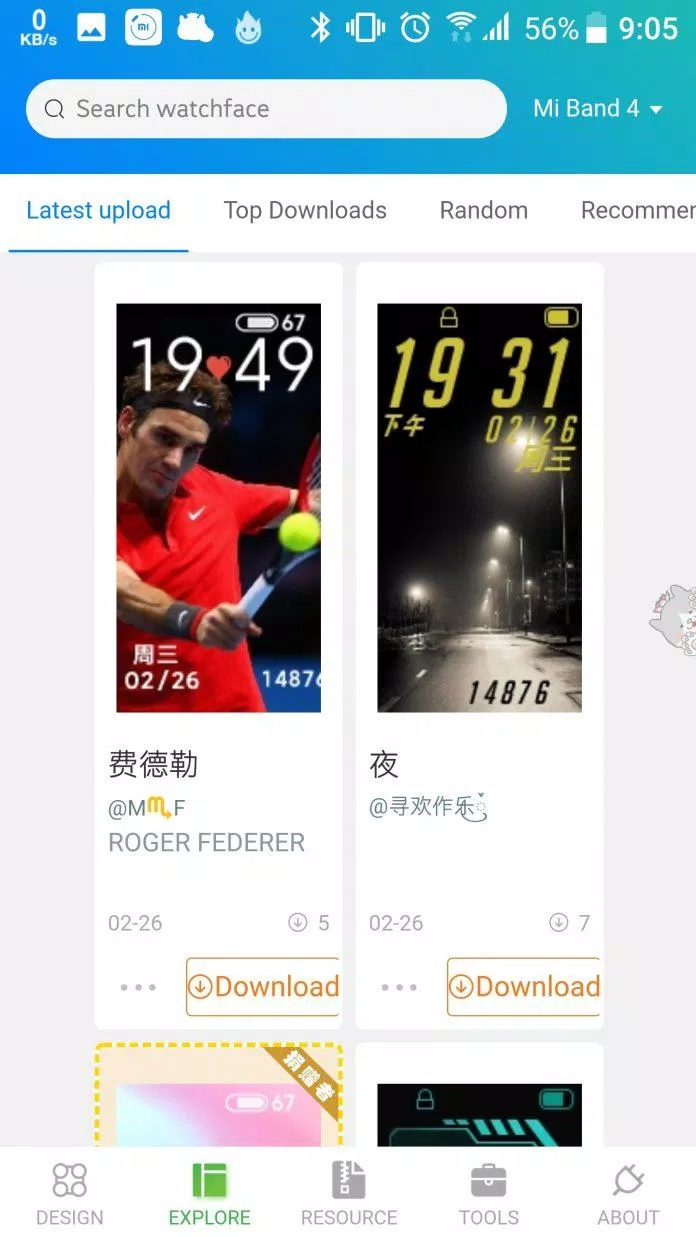Open the night street watchface card
The height and width of the screenshot is (1237, 696).
point(479,508)
